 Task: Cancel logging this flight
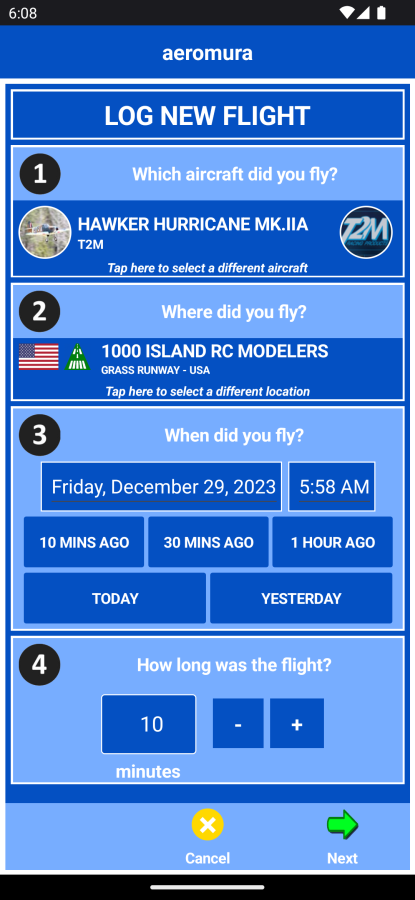207,837
